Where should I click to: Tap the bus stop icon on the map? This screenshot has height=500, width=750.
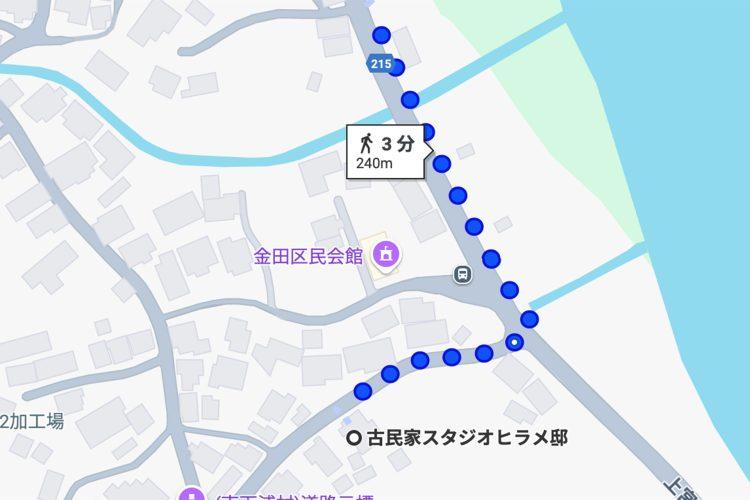tap(462, 274)
